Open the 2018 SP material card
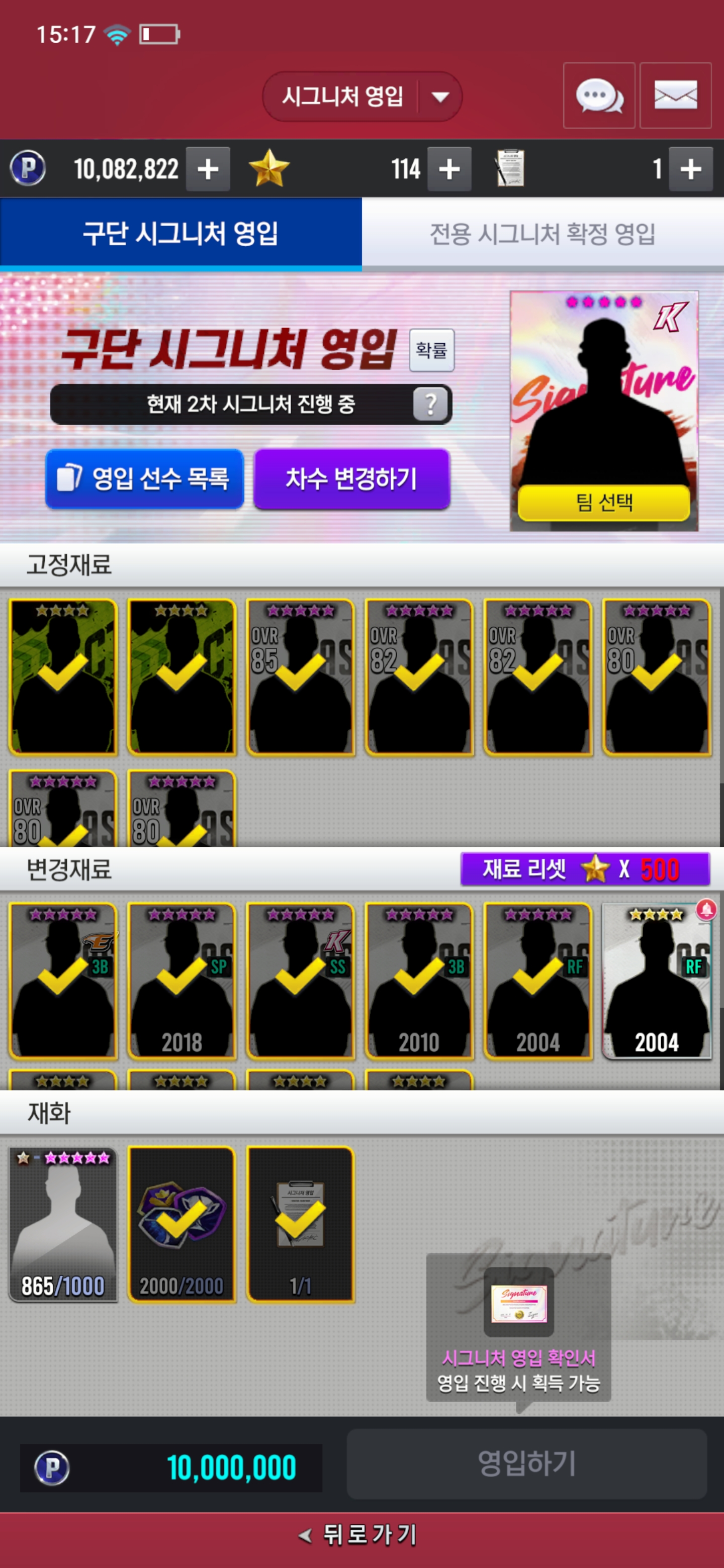The width and height of the screenshot is (724, 1568). [x=182, y=981]
